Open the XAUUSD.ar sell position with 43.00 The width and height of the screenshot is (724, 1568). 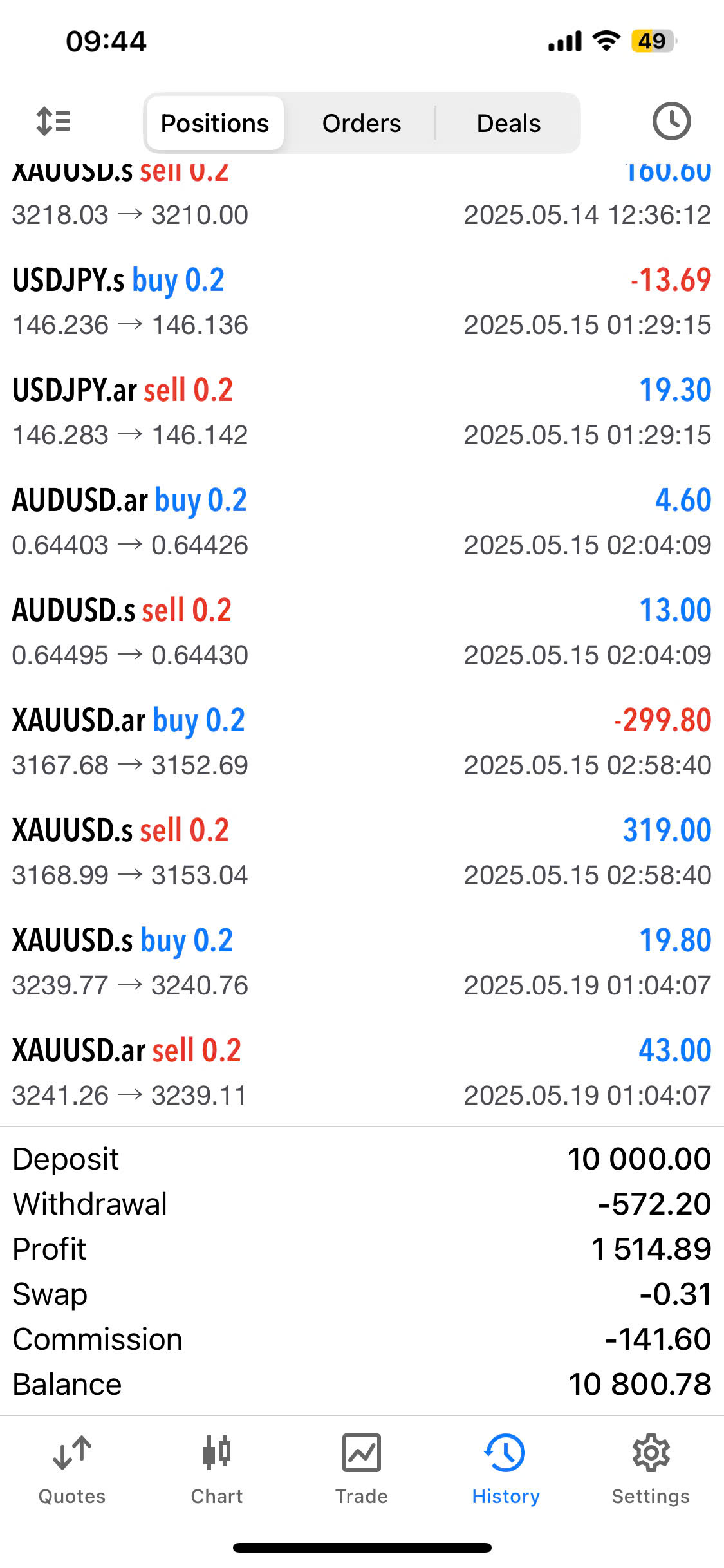(x=362, y=1072)
